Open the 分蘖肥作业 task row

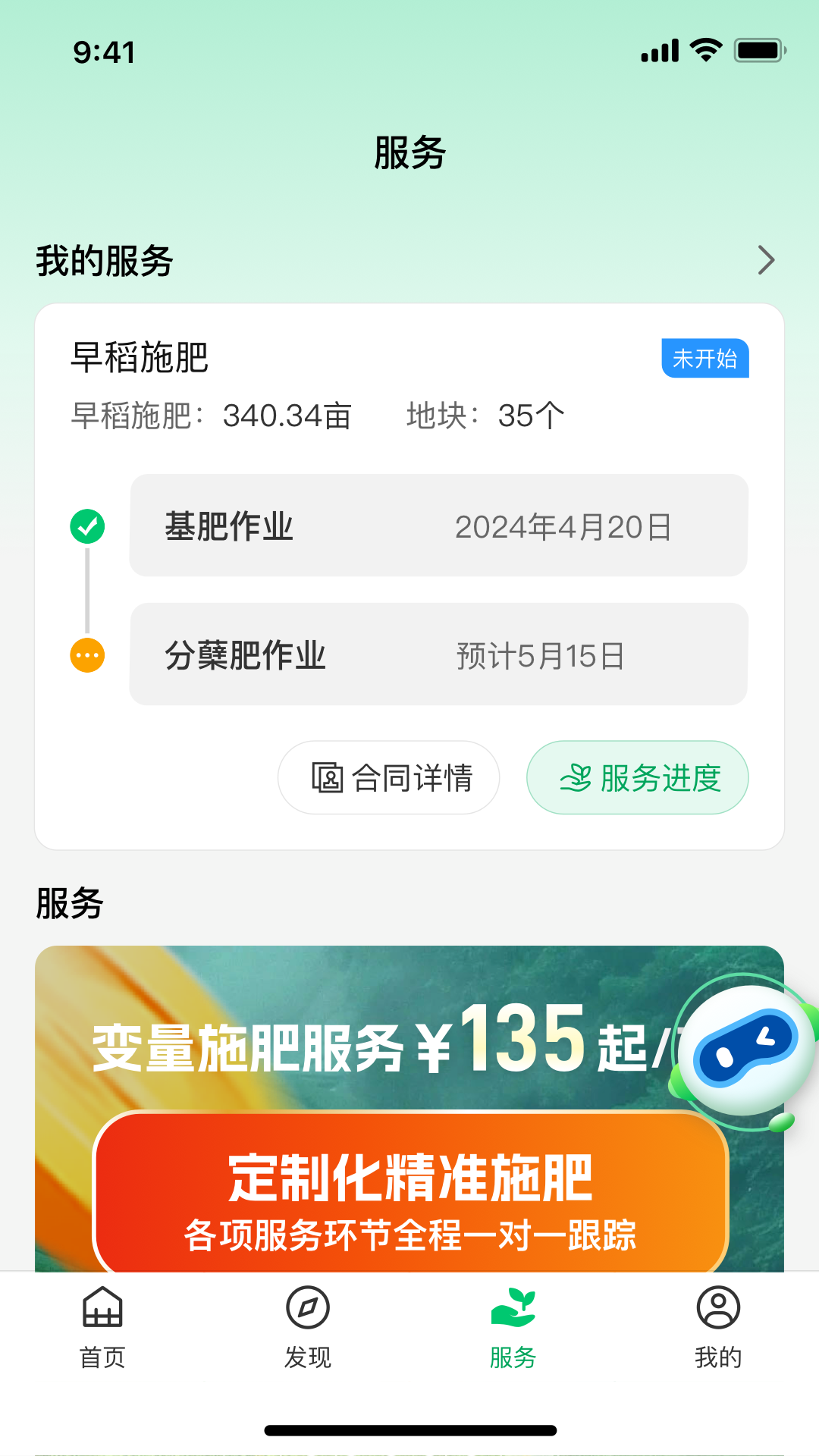tap(438, 654)
